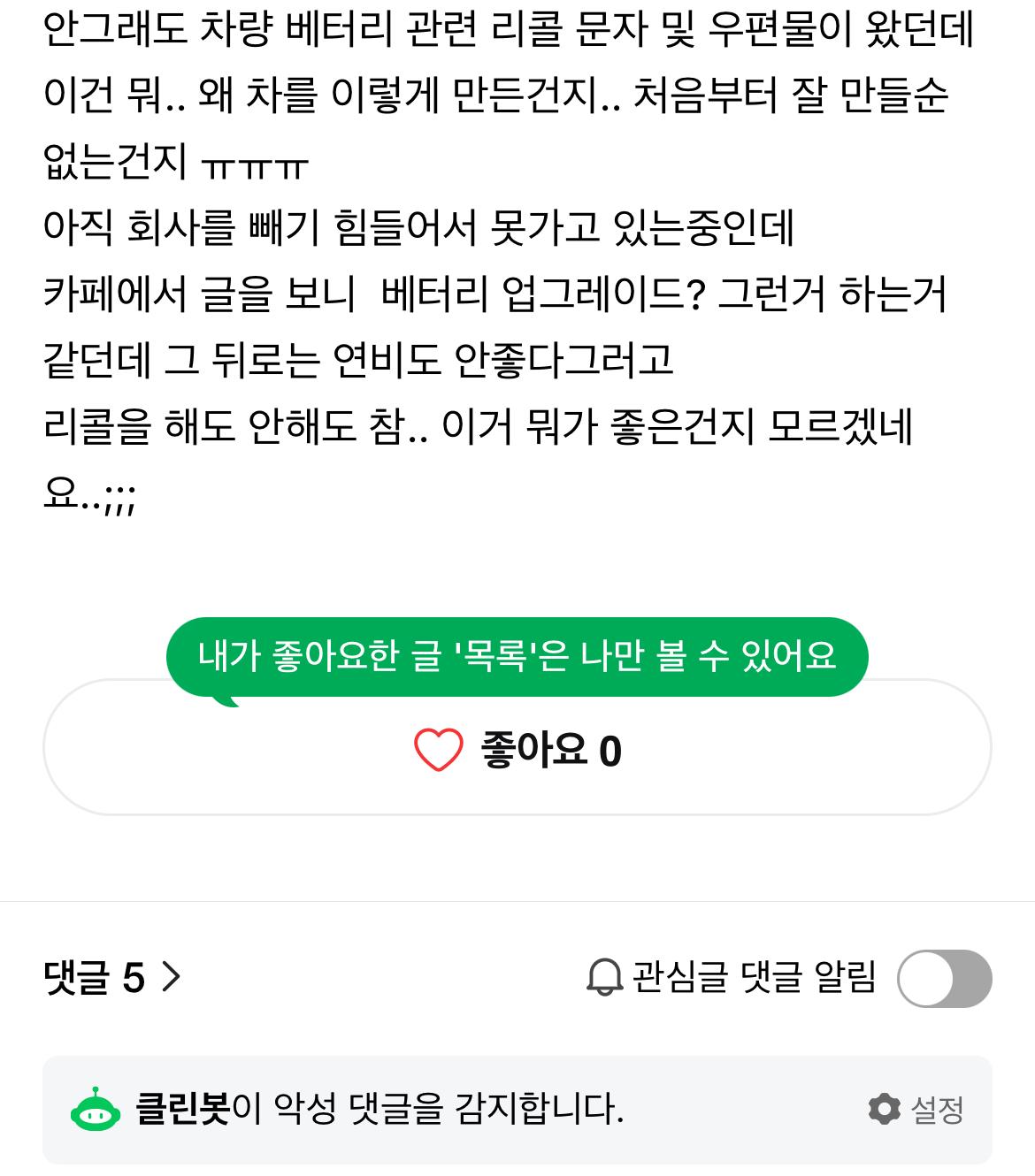Like this post with the 좋아요 button
This screenshot has width=1035, height=1176.
point(517,750)
